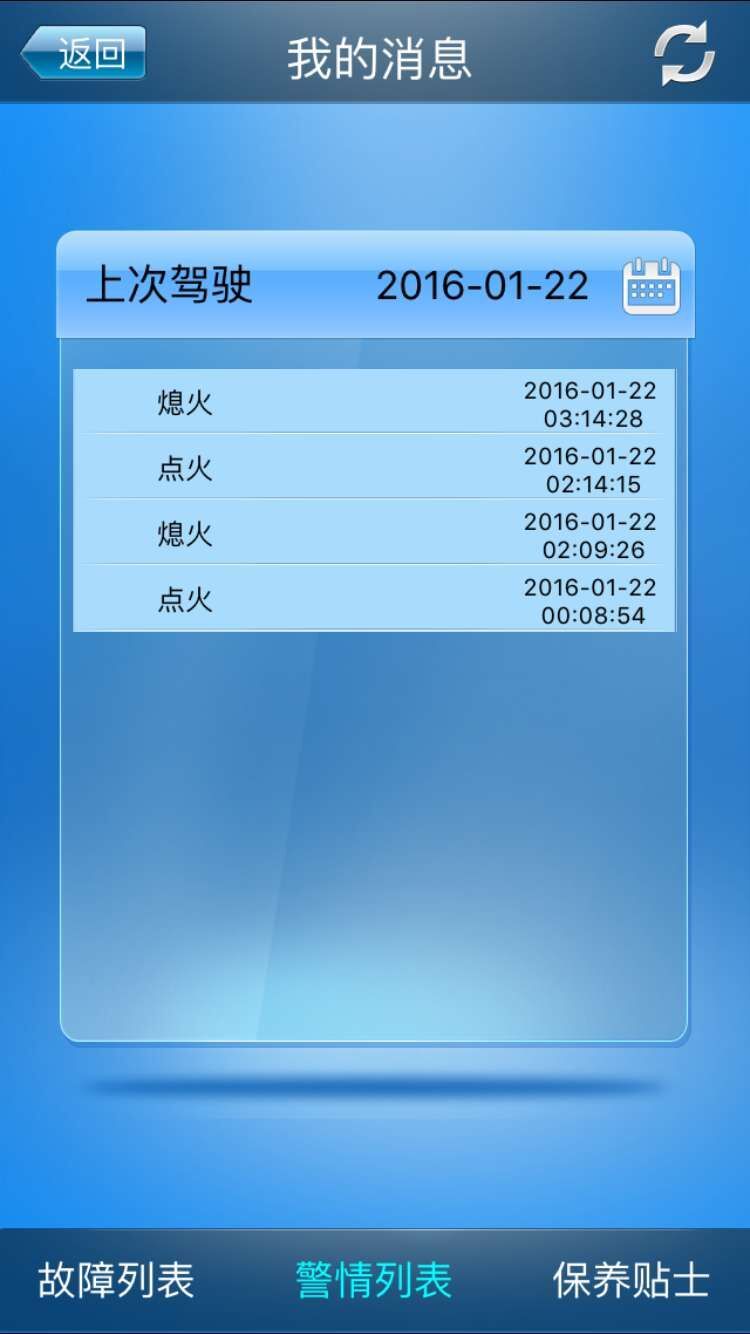The width and height of the screenshot is (750, 1334).
Task: Open the 熄火 event at 03:14:28
Action: (374, 401)
